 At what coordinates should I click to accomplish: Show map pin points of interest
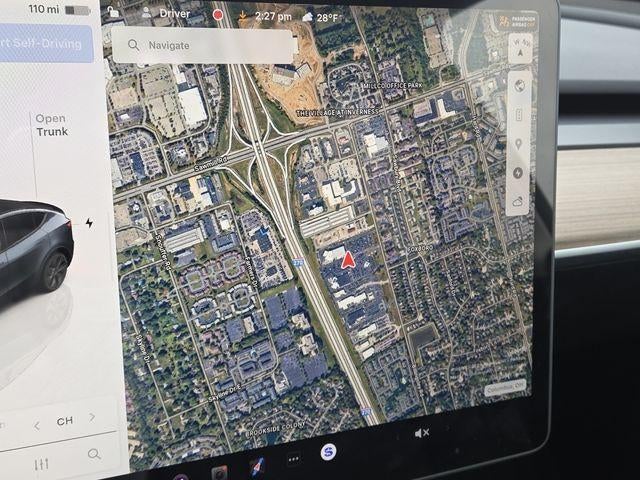coord(517,145)
